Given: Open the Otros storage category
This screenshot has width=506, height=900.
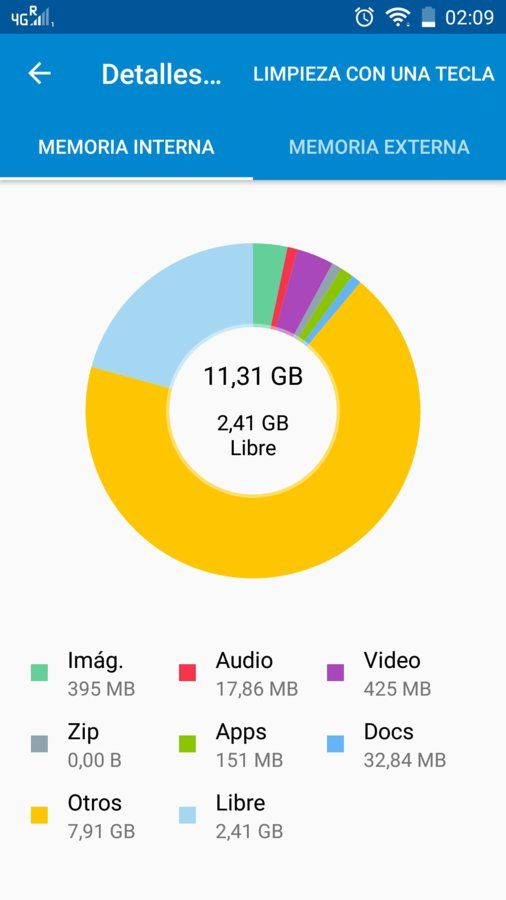Looking at the screenshot, I should coord(83,816).
